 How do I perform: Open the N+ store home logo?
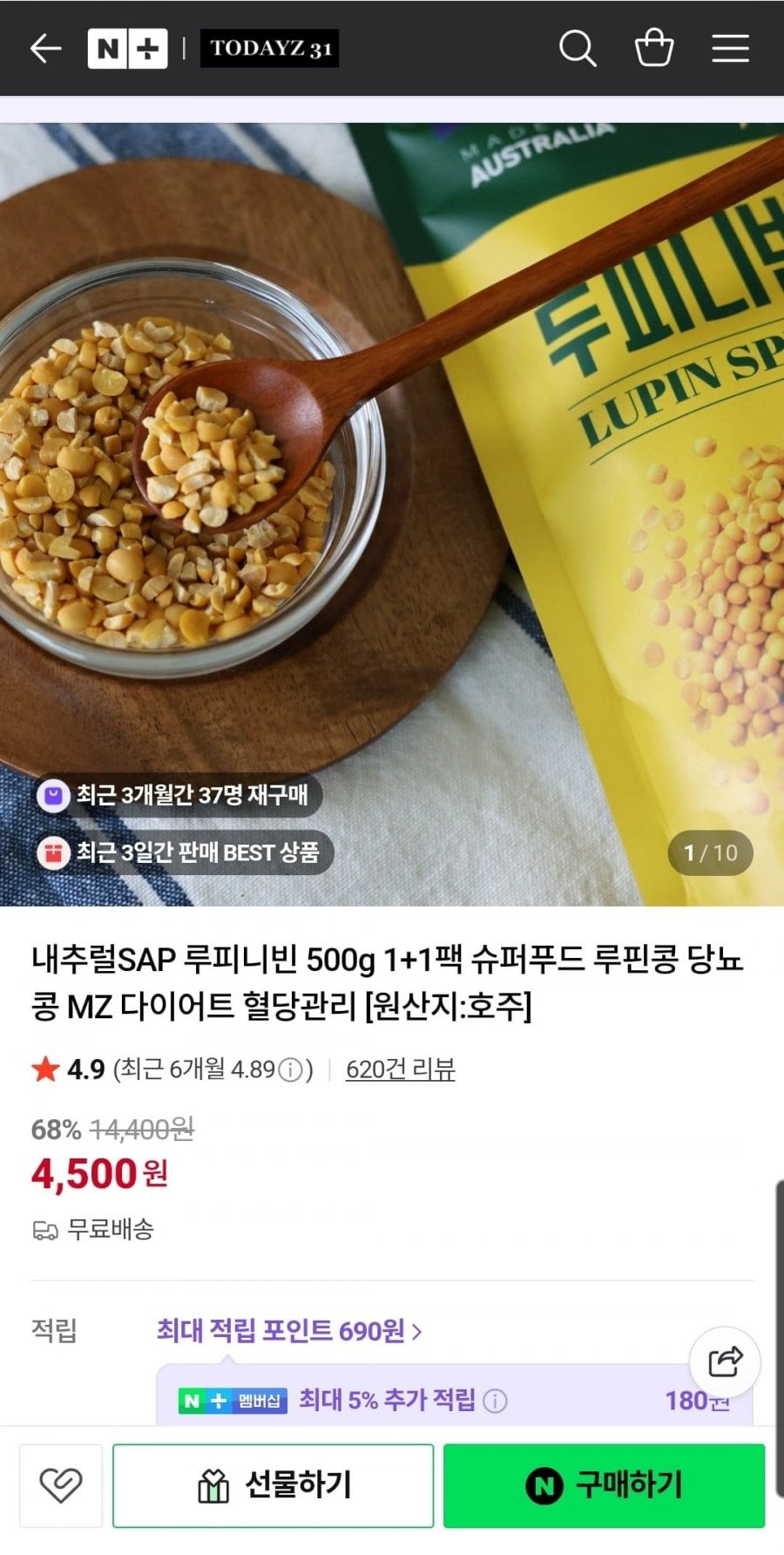(127, 49)
